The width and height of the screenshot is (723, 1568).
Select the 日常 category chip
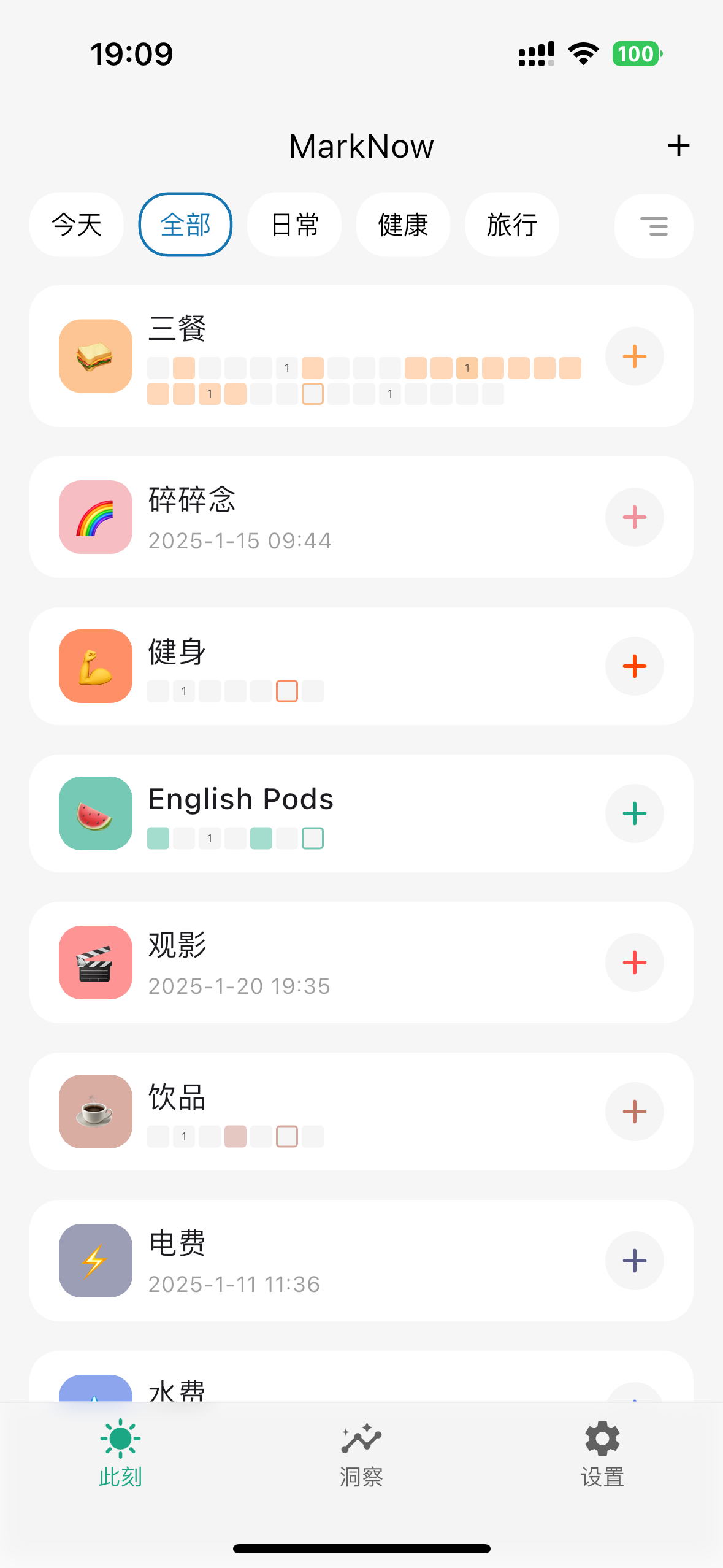[294, 225]
